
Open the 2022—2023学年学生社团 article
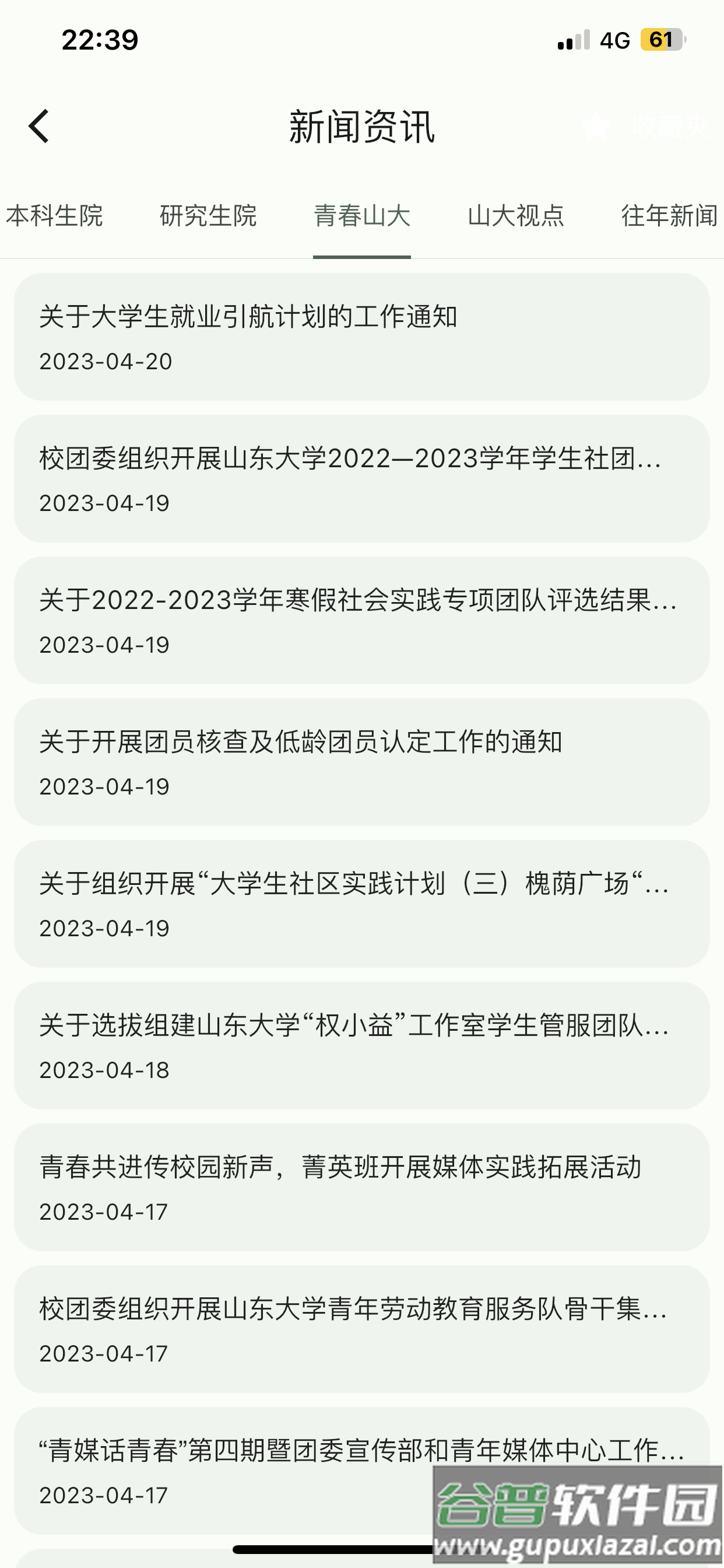point(362,478)
